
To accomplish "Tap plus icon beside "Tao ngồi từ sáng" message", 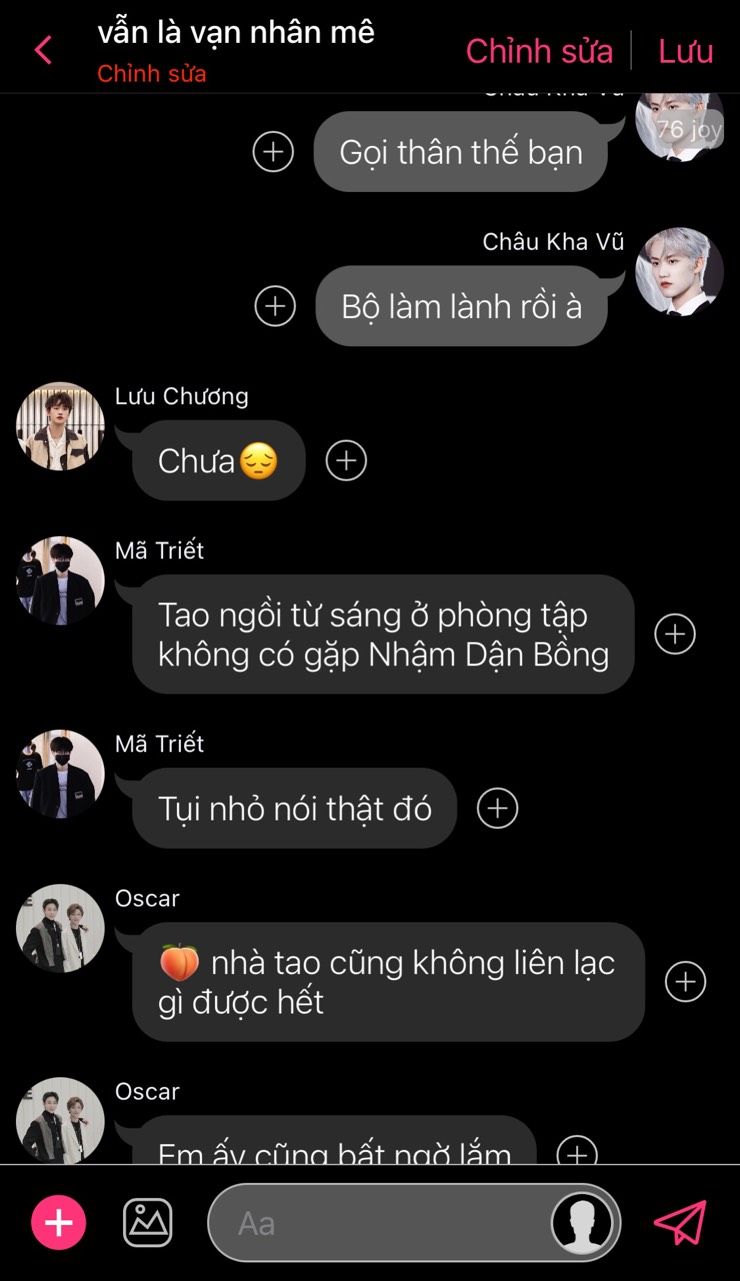I will pos(675,634).
